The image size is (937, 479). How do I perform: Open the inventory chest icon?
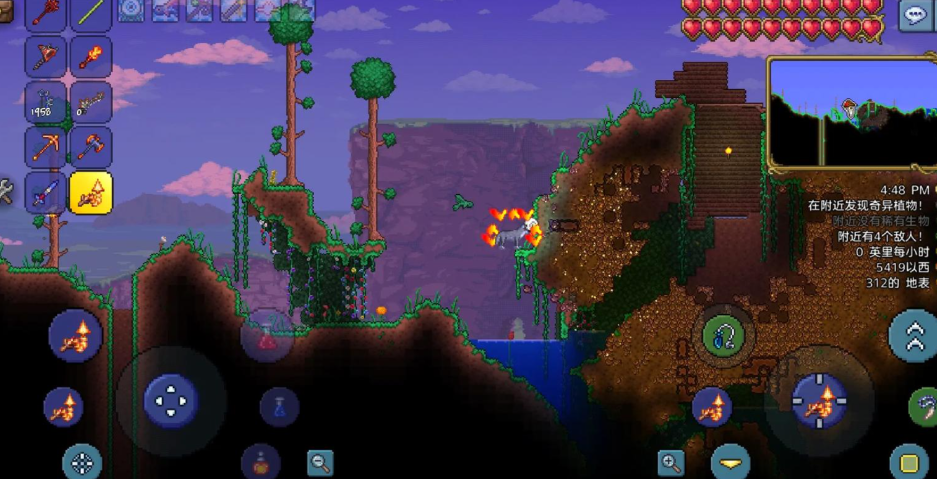point(5,12)
